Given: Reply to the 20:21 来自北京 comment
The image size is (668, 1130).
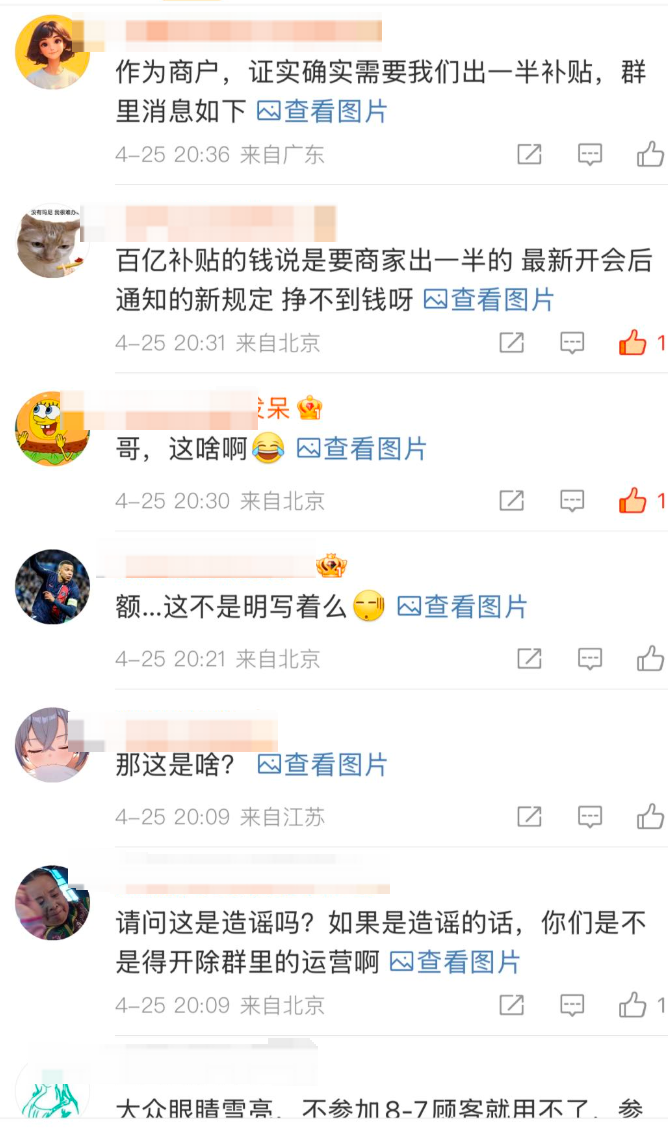Looking at the screenshot, I should click(589, 659).
